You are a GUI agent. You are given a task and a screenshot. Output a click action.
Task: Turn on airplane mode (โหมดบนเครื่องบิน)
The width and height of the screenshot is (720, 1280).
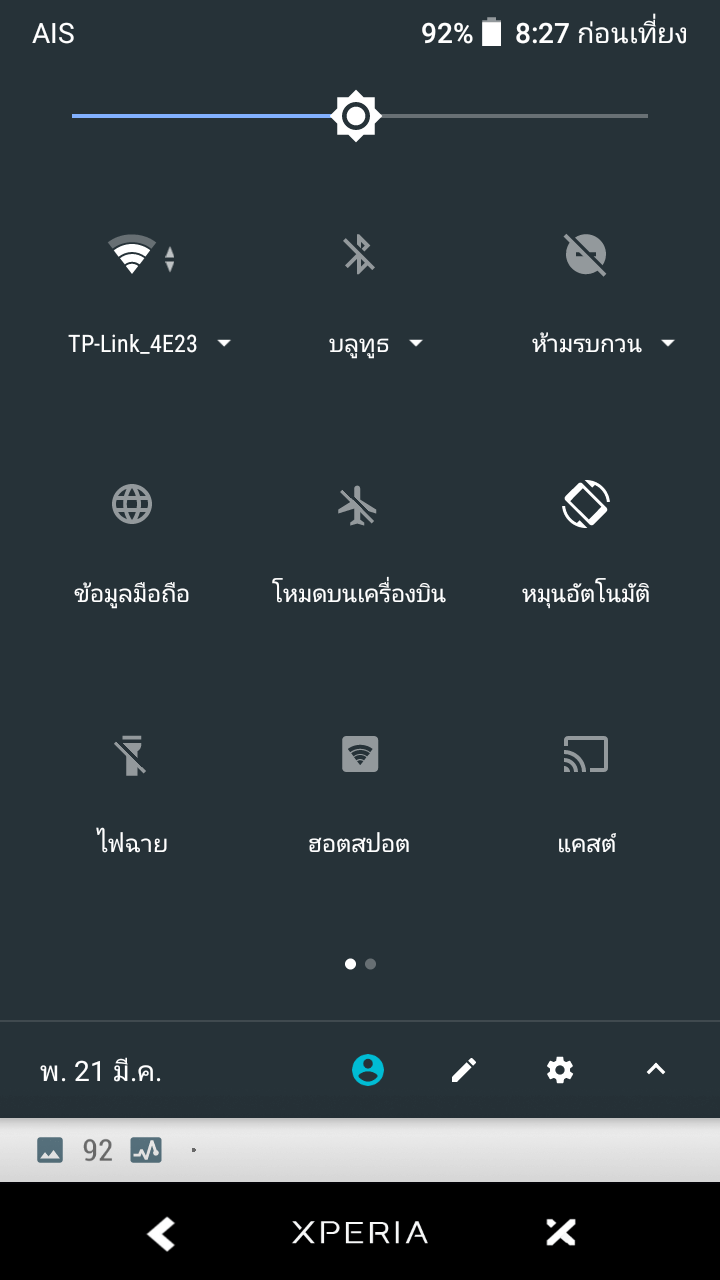click(x=359, y=504)
